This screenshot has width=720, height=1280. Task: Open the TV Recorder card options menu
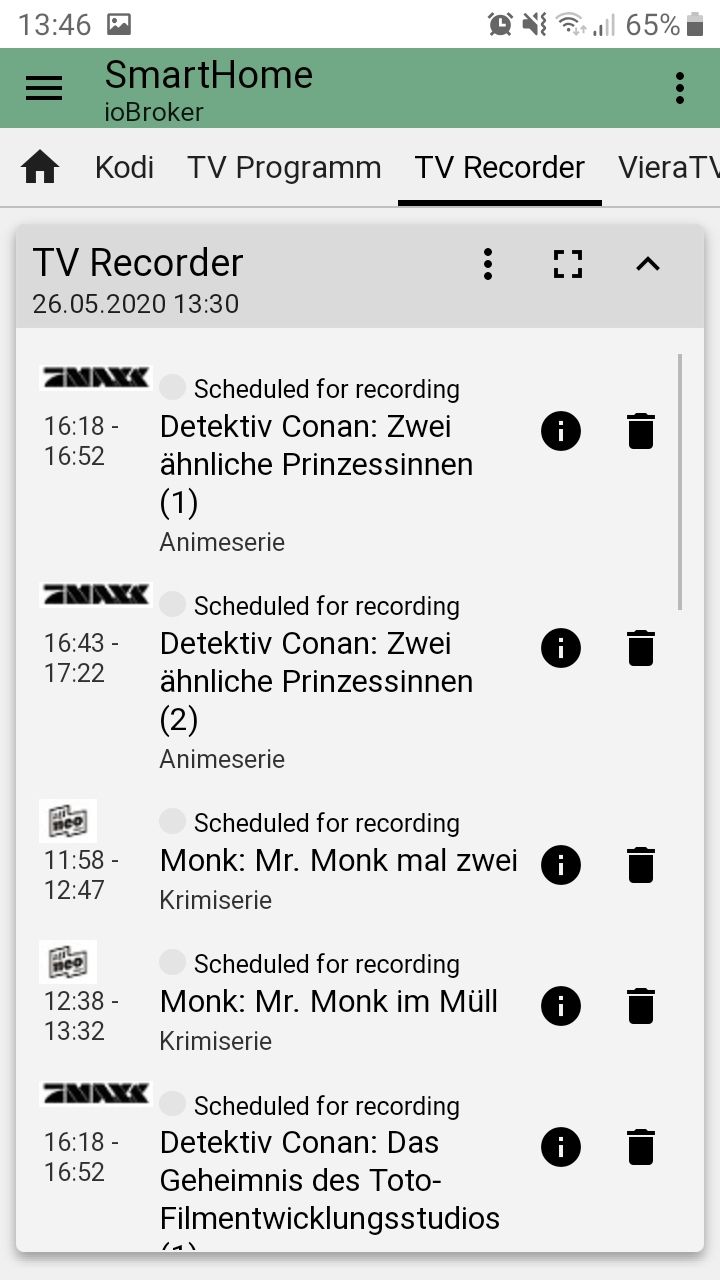click(488, 264)
